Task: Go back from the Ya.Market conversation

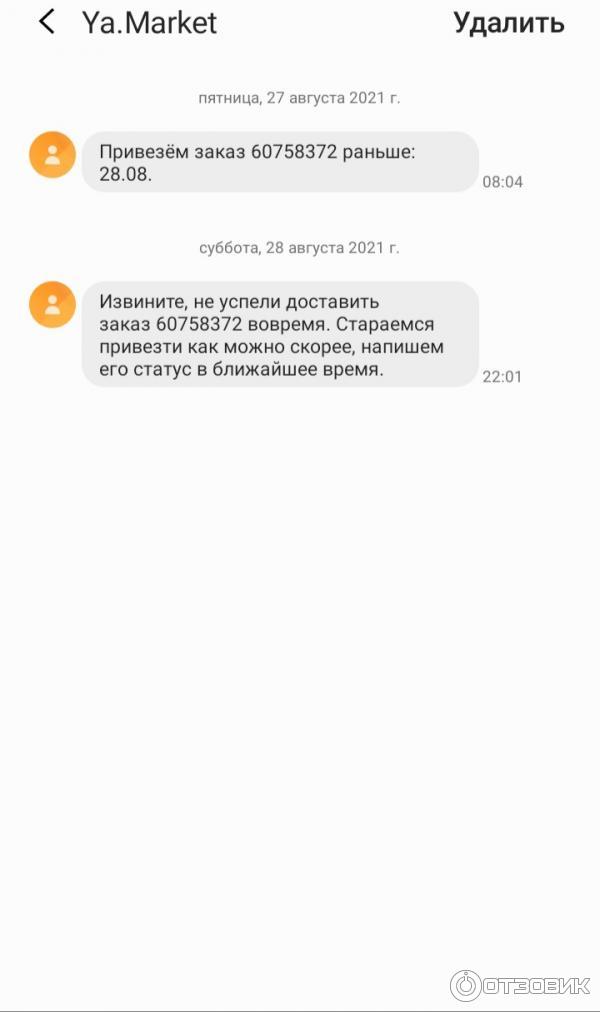Action: click(x=46, y=22)
